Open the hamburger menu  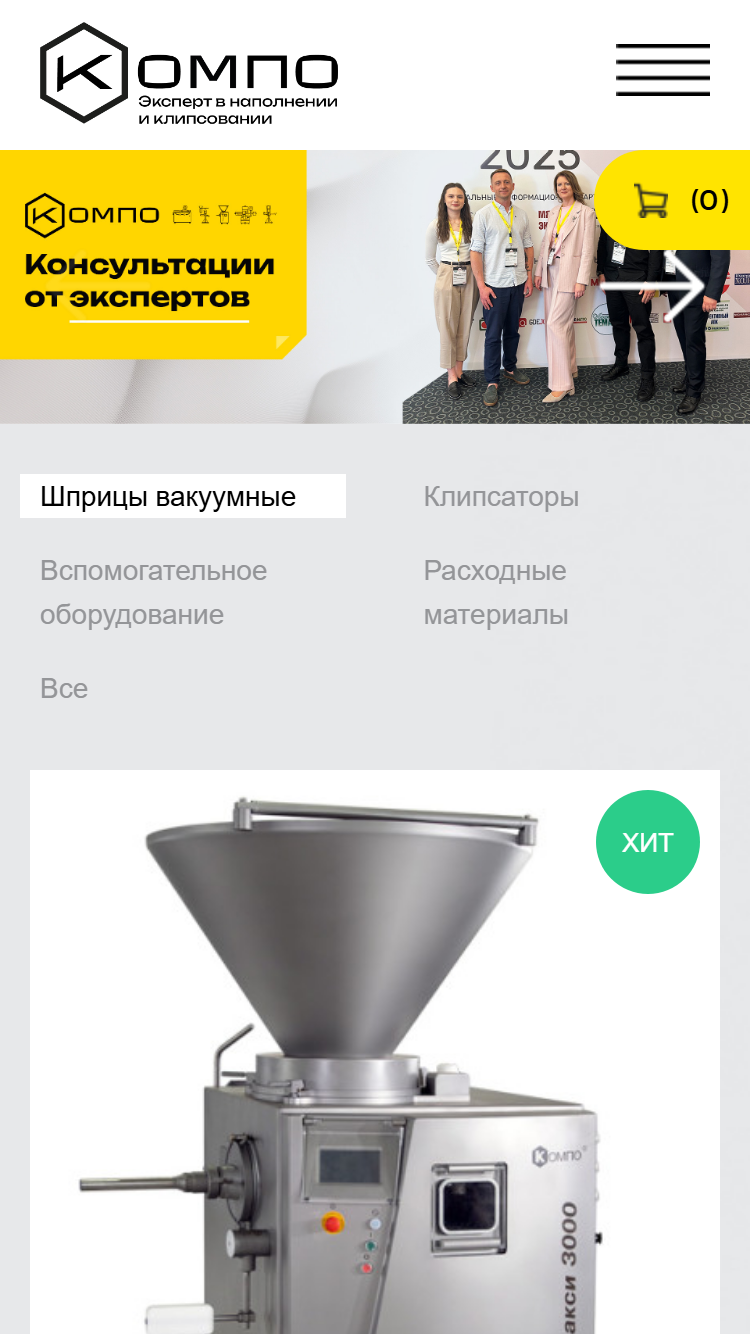click(x=663, y=70)
